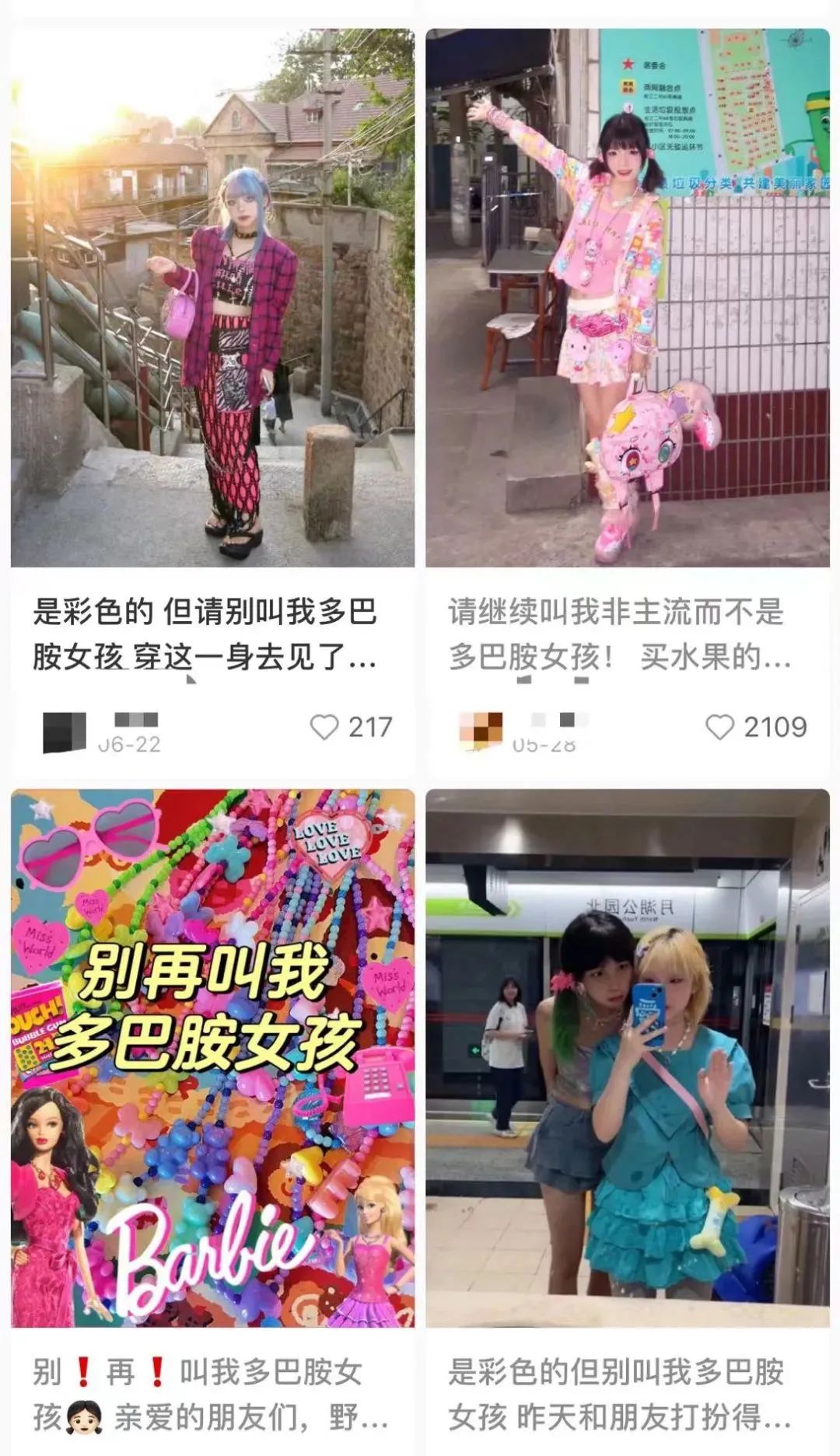Open the post with girl in pastel kawaii outfit
Viewport: 840px width, 1456px height.
point(627,298)
